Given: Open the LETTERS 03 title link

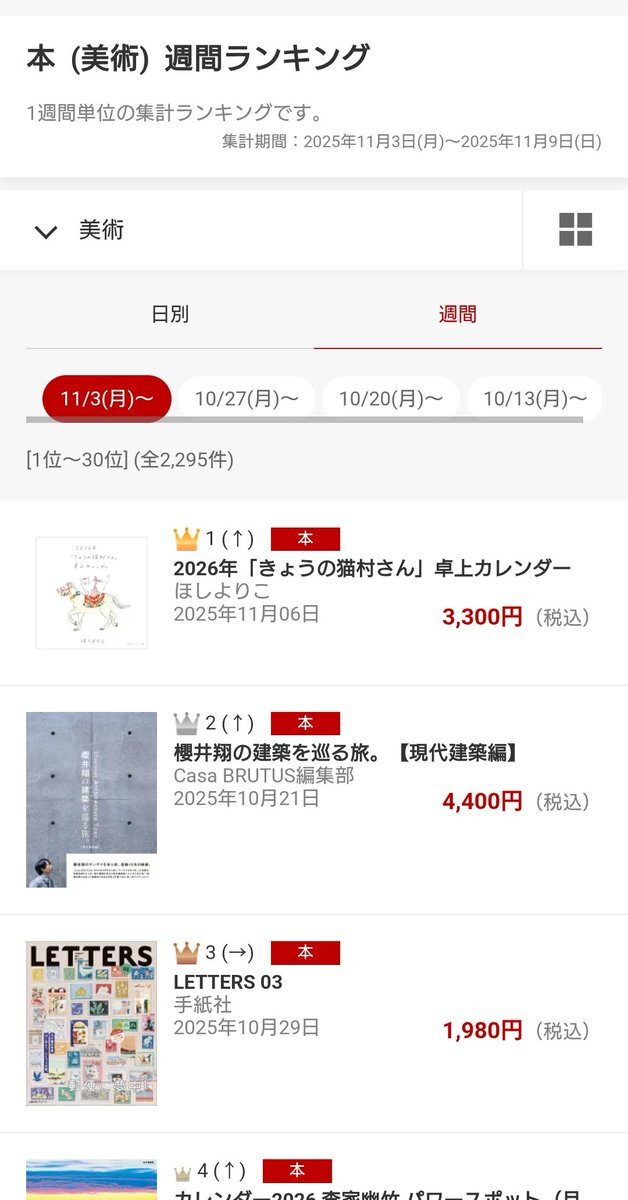Looking at the screenshot, I should tap(228, 981).
